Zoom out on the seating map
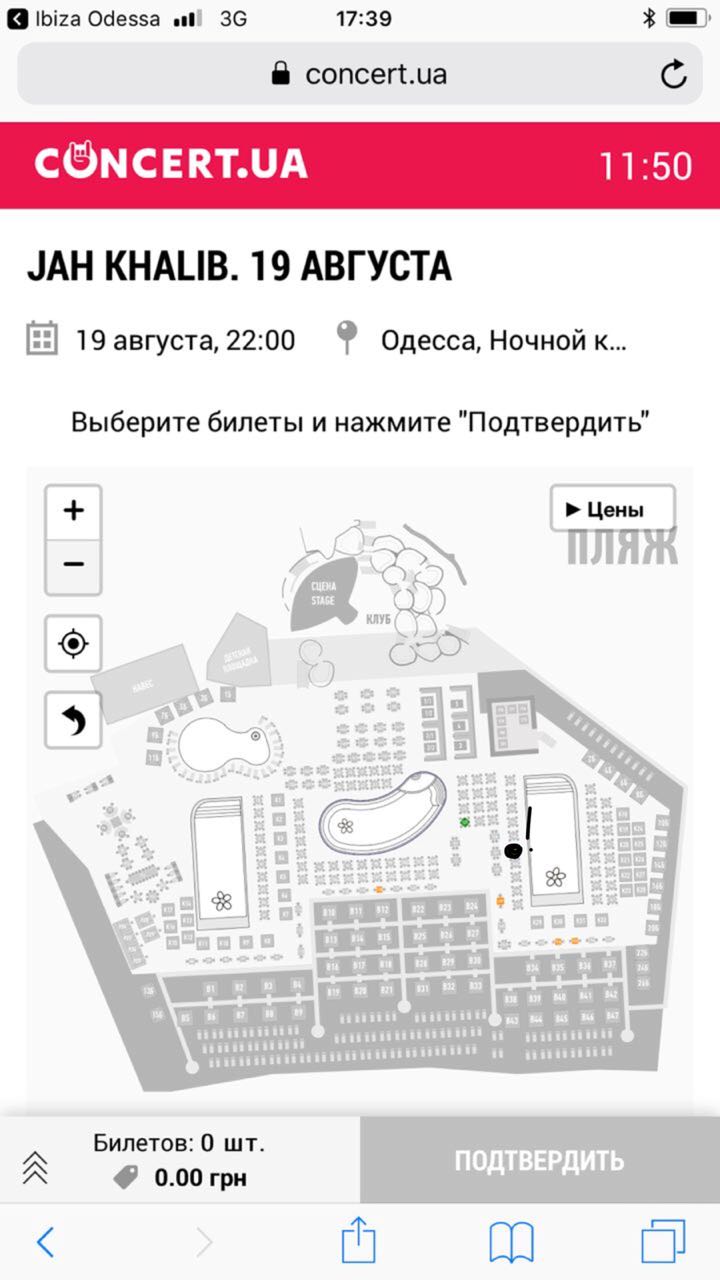The width and height of the screenshot is (720, 1280). point(73,565)
